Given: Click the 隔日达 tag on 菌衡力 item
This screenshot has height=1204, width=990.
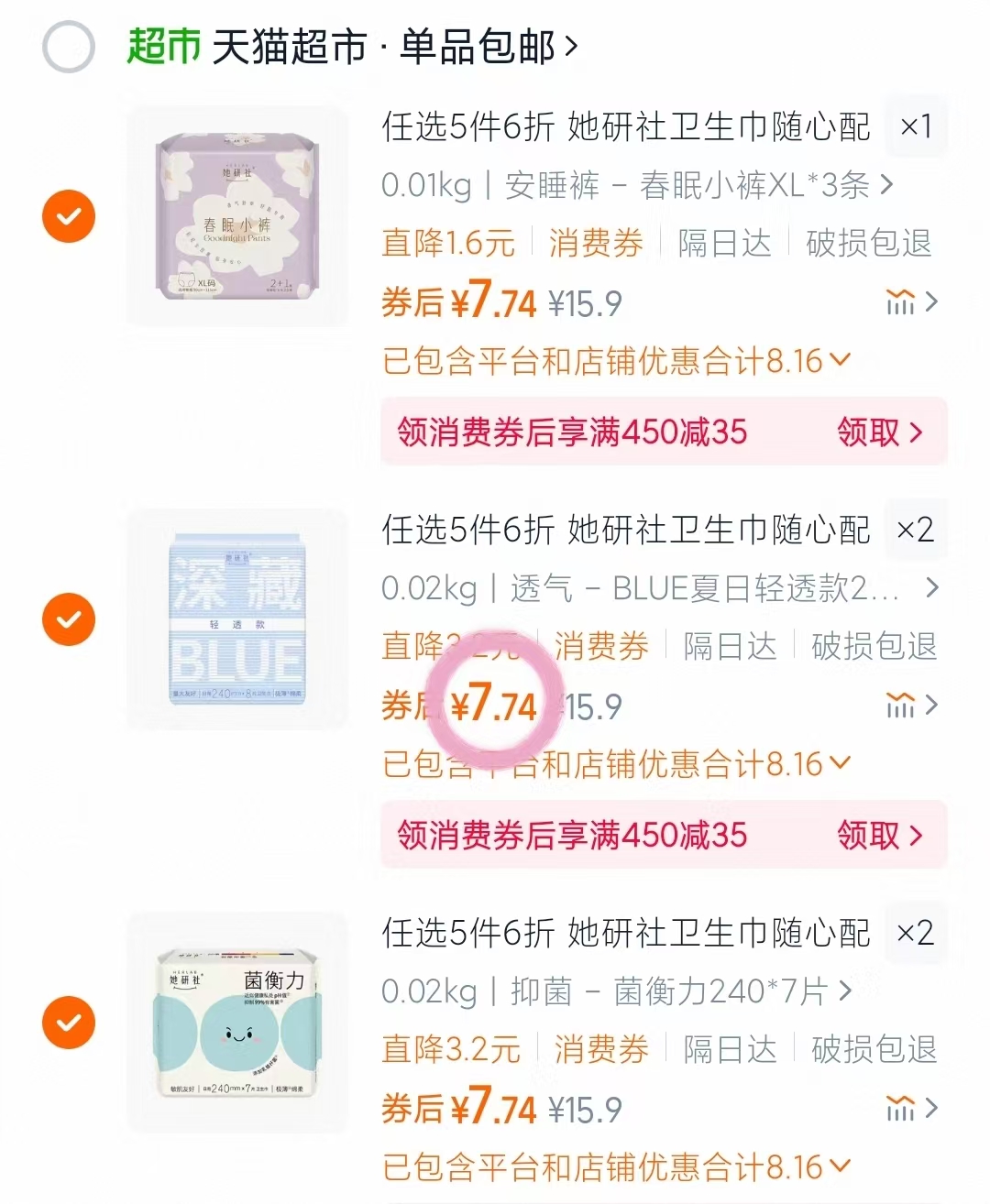Looking at the screenshot, I should [x=729, y=1049].
